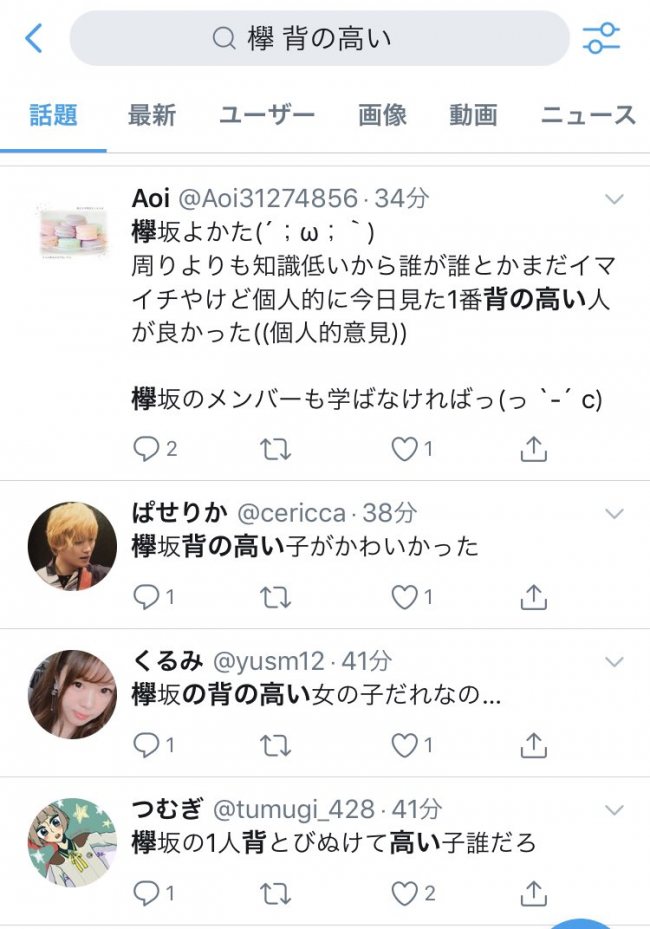This screenshot has height=929, width=650.
Task: Share つむぎ's tweet
Action: (x=534, y=893)
